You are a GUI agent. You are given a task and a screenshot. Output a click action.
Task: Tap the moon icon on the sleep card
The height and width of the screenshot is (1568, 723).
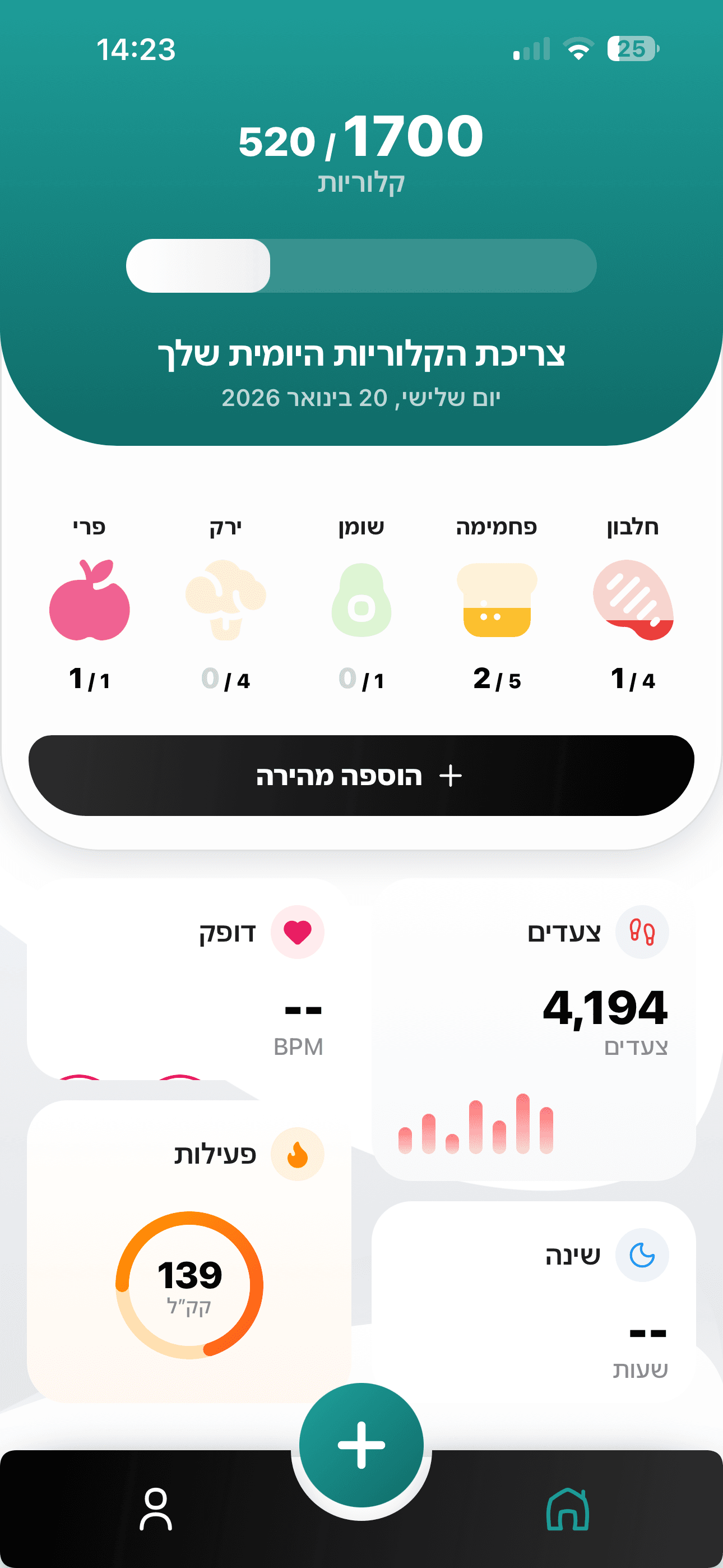pos(641,1256)
